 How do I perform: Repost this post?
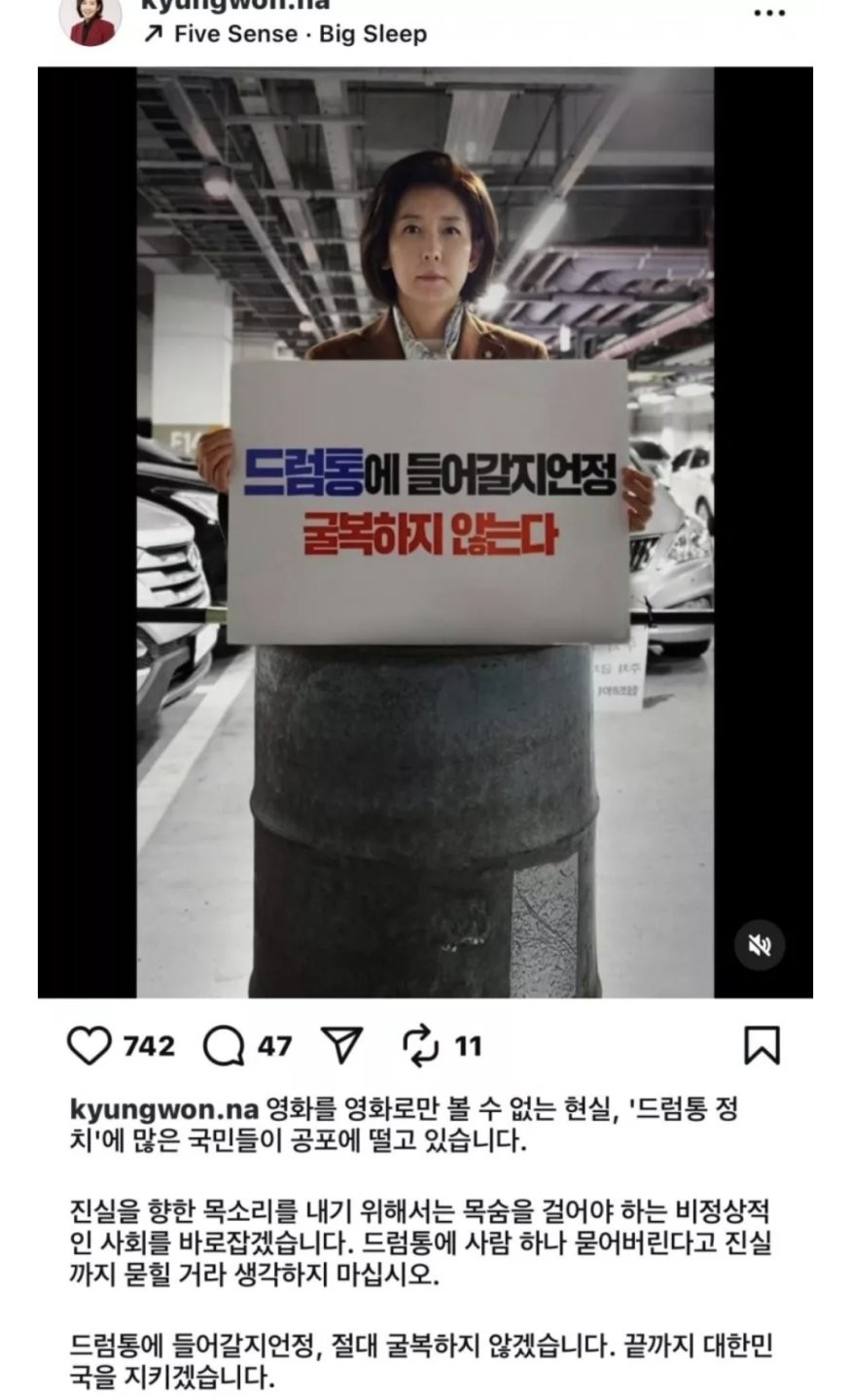tap(422, 1046)
